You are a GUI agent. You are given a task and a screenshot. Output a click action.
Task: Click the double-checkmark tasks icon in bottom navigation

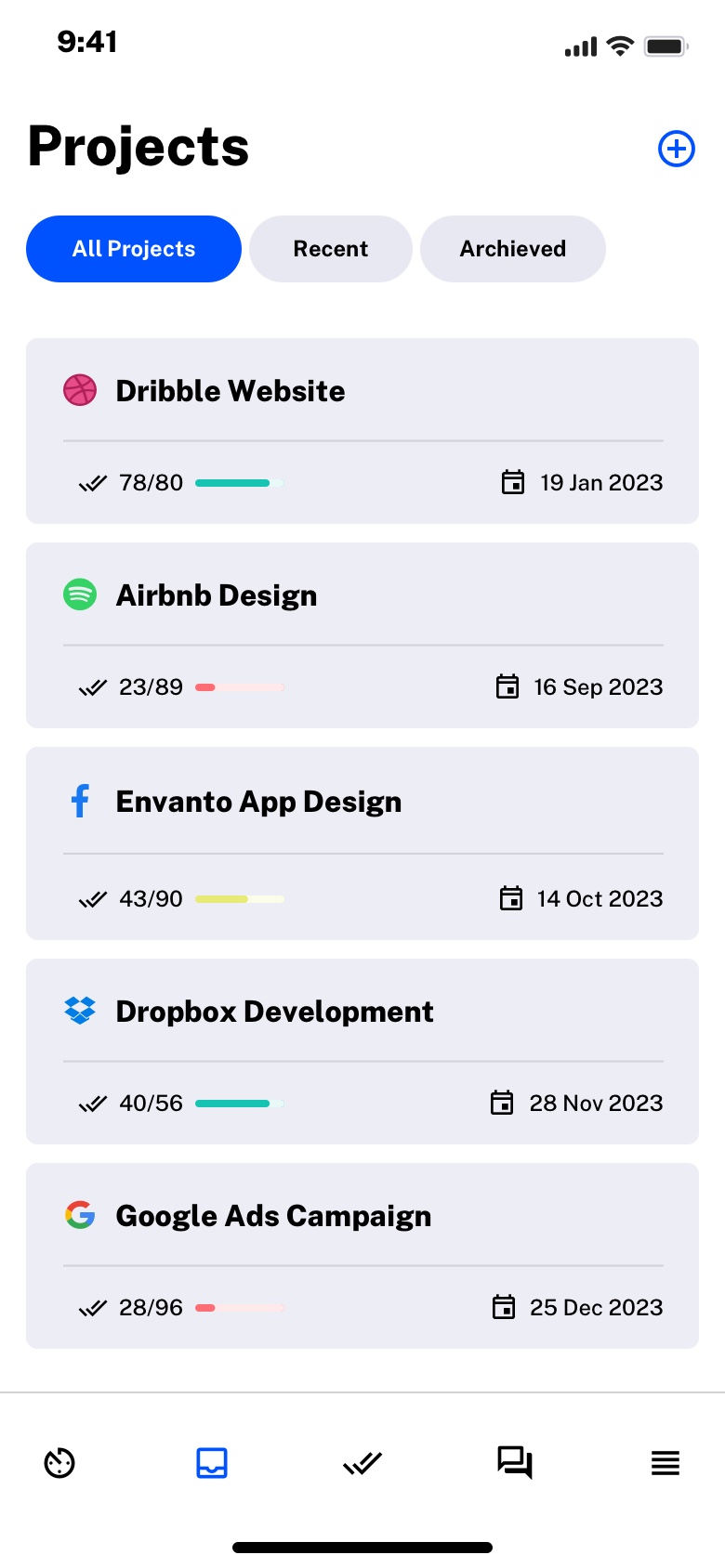pyautogui.click(x=362, y=1463)
